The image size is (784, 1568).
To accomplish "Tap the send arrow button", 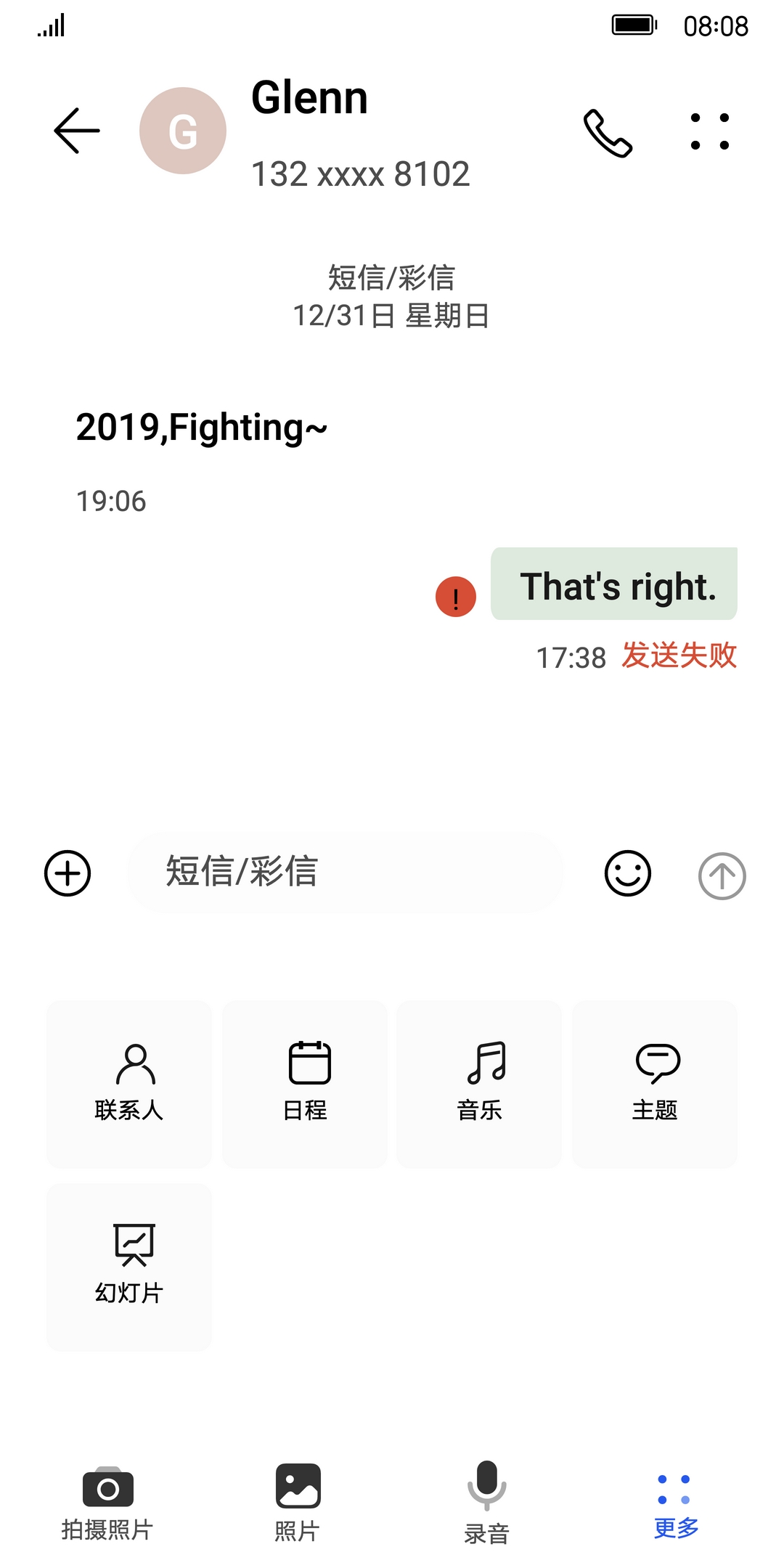I will pos(722,875).
